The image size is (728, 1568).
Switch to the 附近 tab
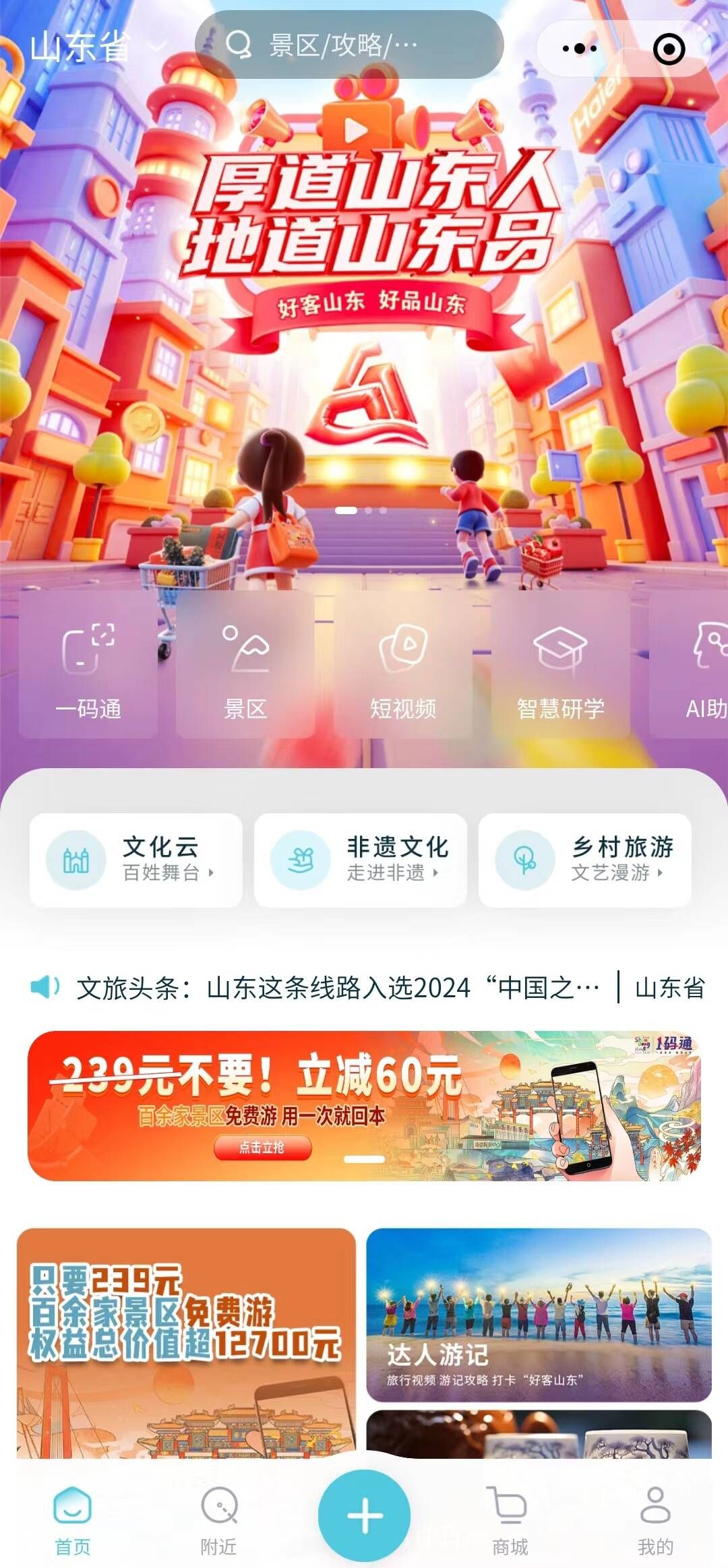(x=219, y=1515)
